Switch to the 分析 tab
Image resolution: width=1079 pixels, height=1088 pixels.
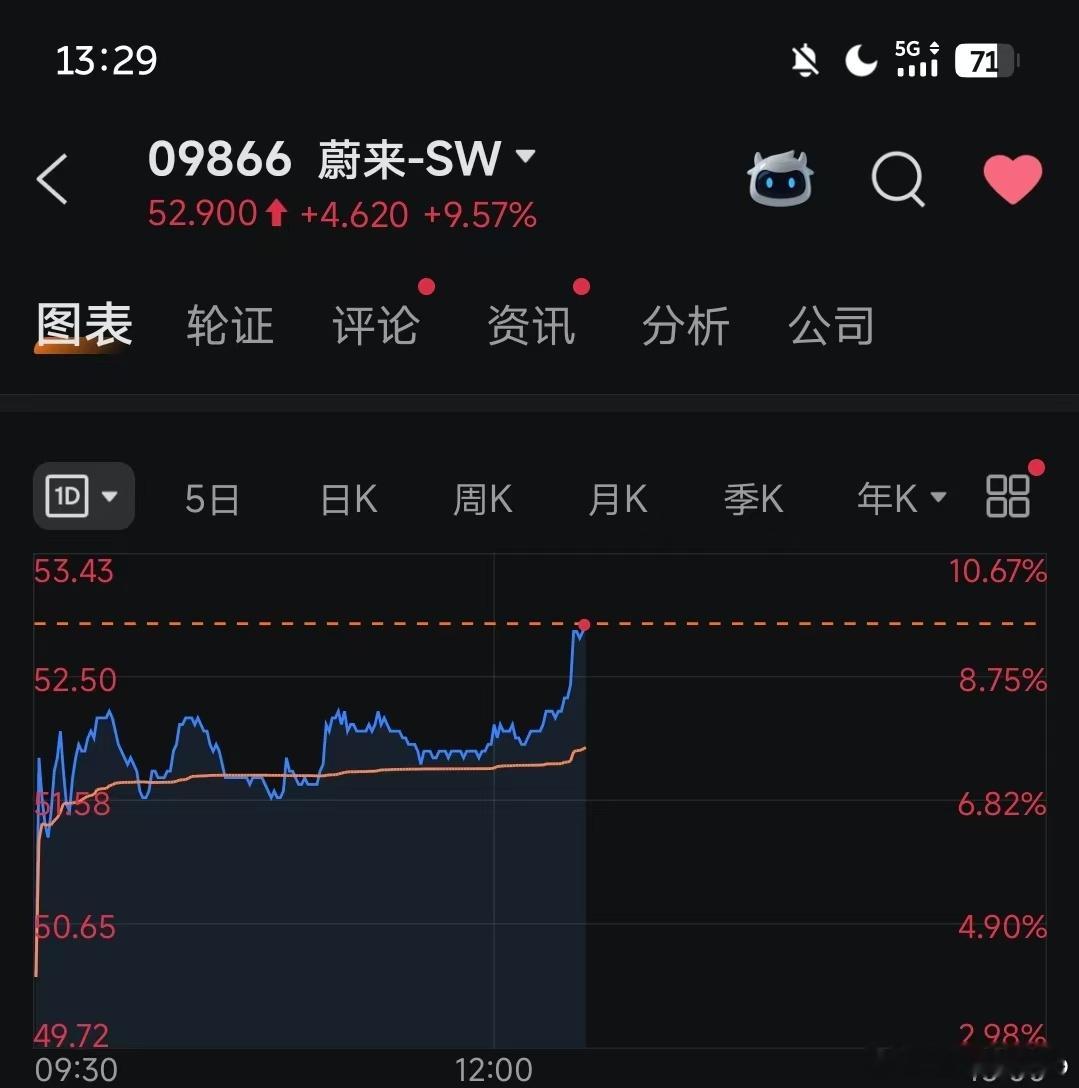click(686, 325)
